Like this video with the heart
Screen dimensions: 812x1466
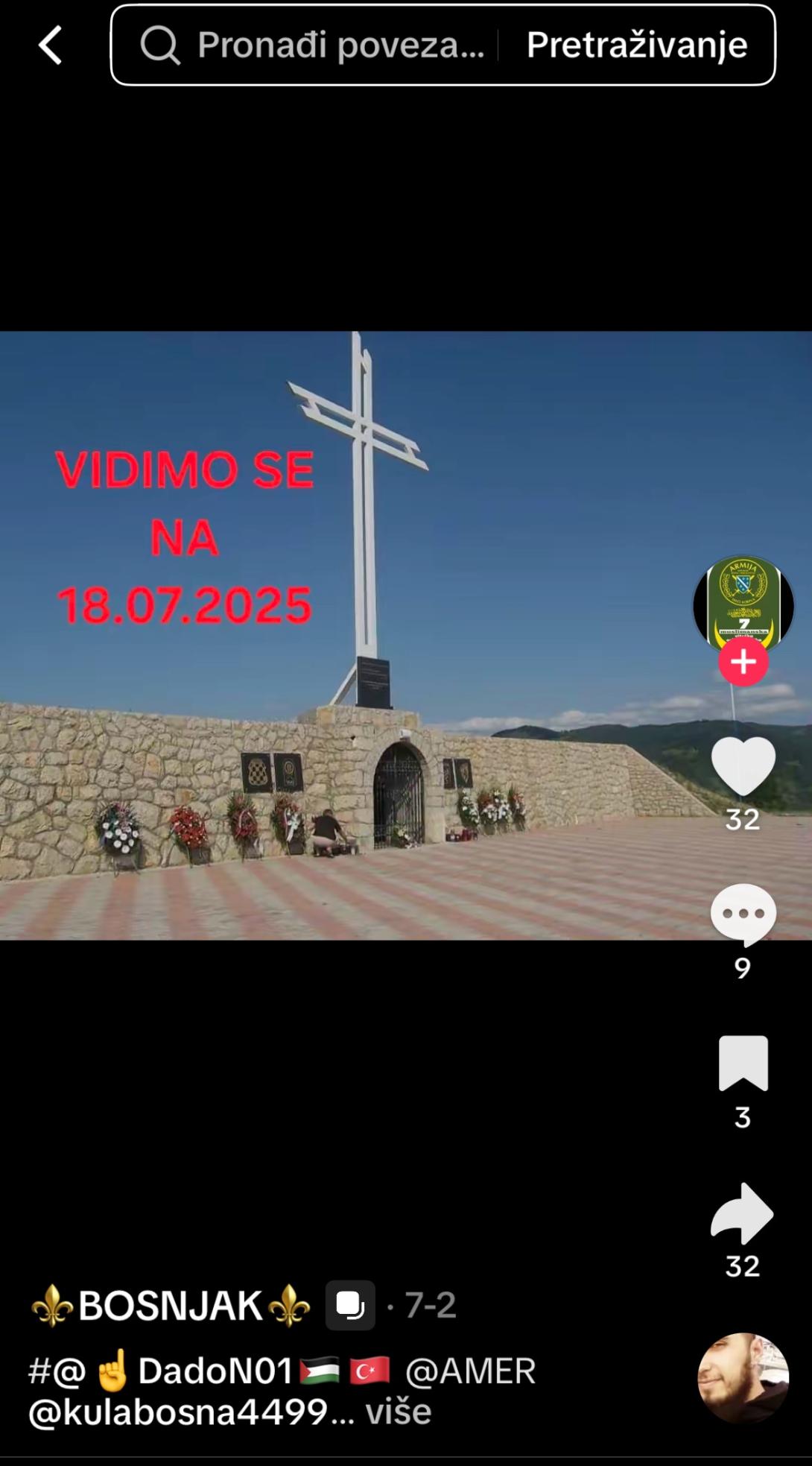[x=743, y=766]
